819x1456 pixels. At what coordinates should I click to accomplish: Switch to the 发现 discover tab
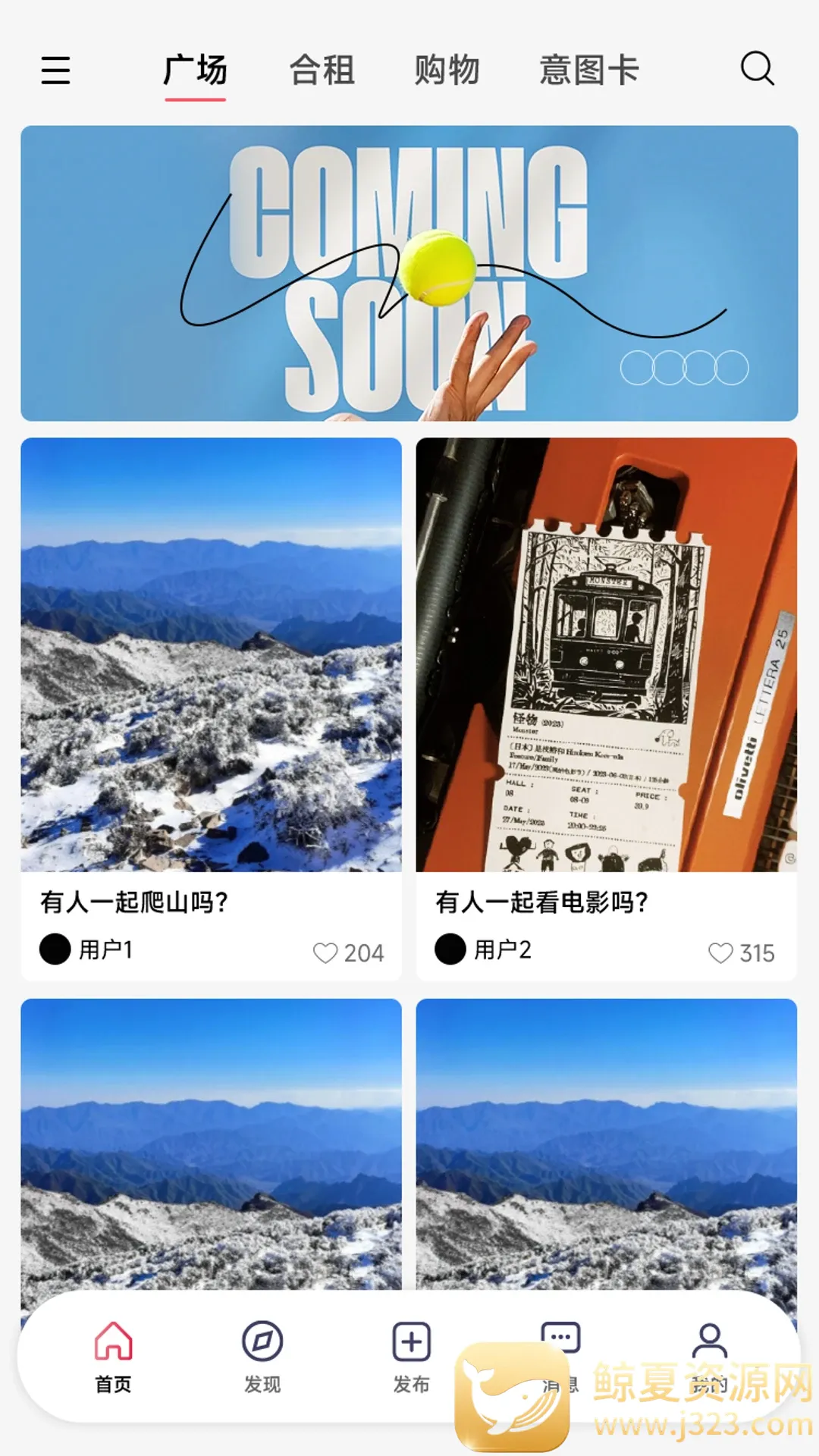262,1357
